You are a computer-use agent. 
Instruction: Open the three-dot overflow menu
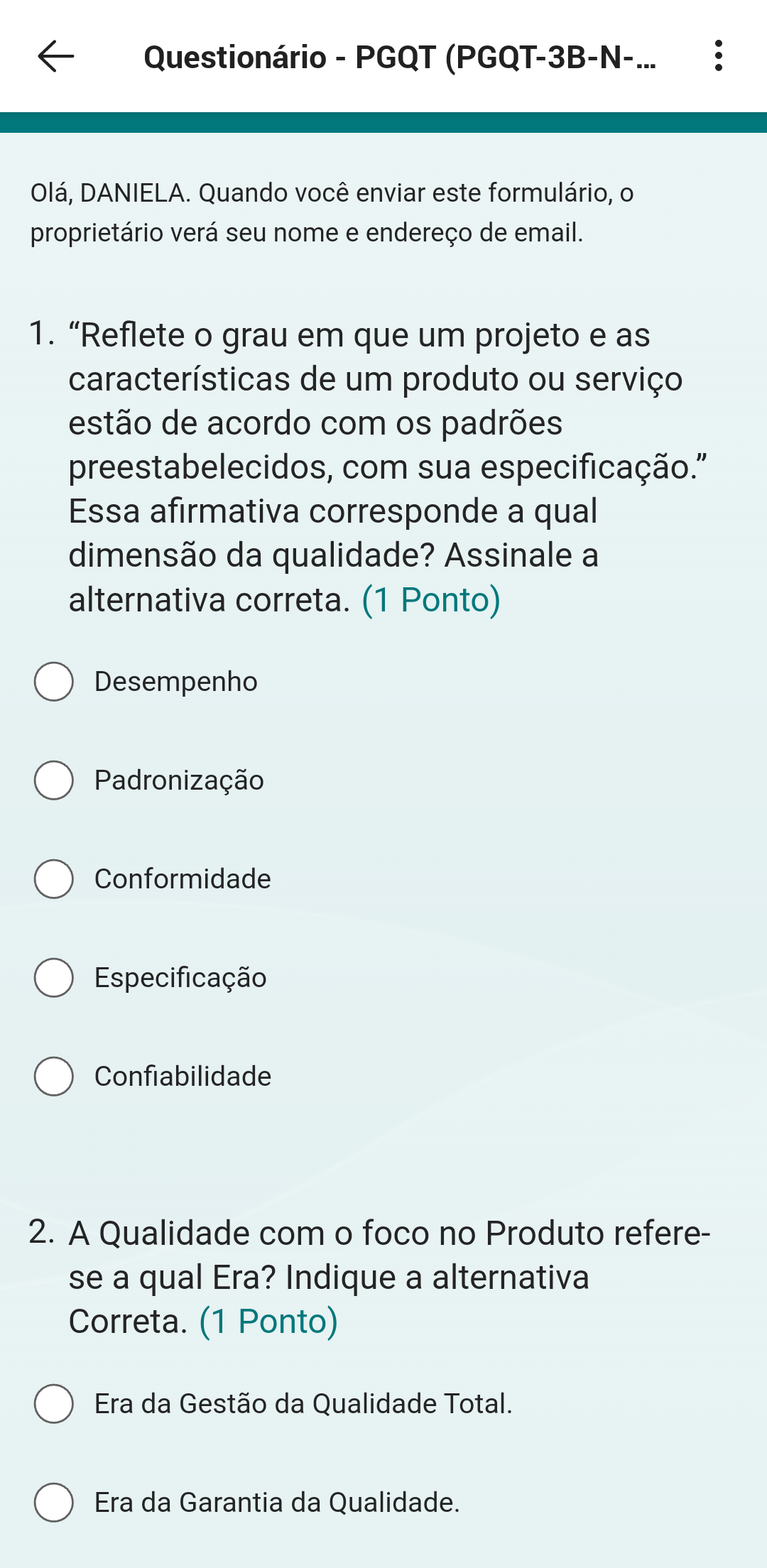719,56
